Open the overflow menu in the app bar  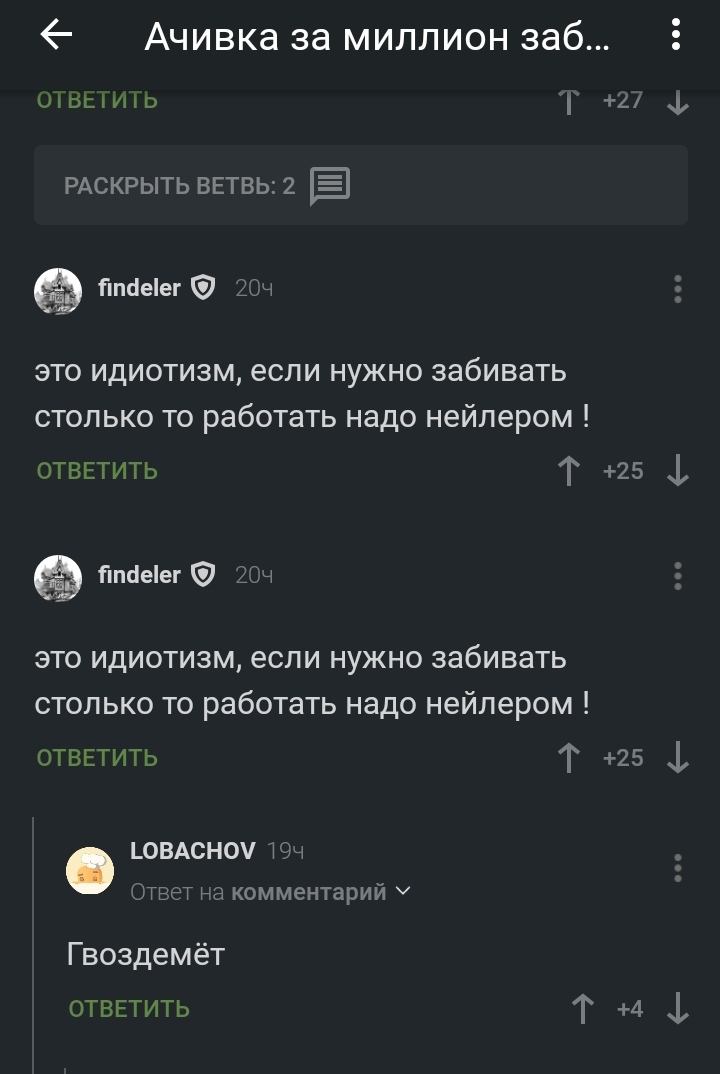(677, 37)
